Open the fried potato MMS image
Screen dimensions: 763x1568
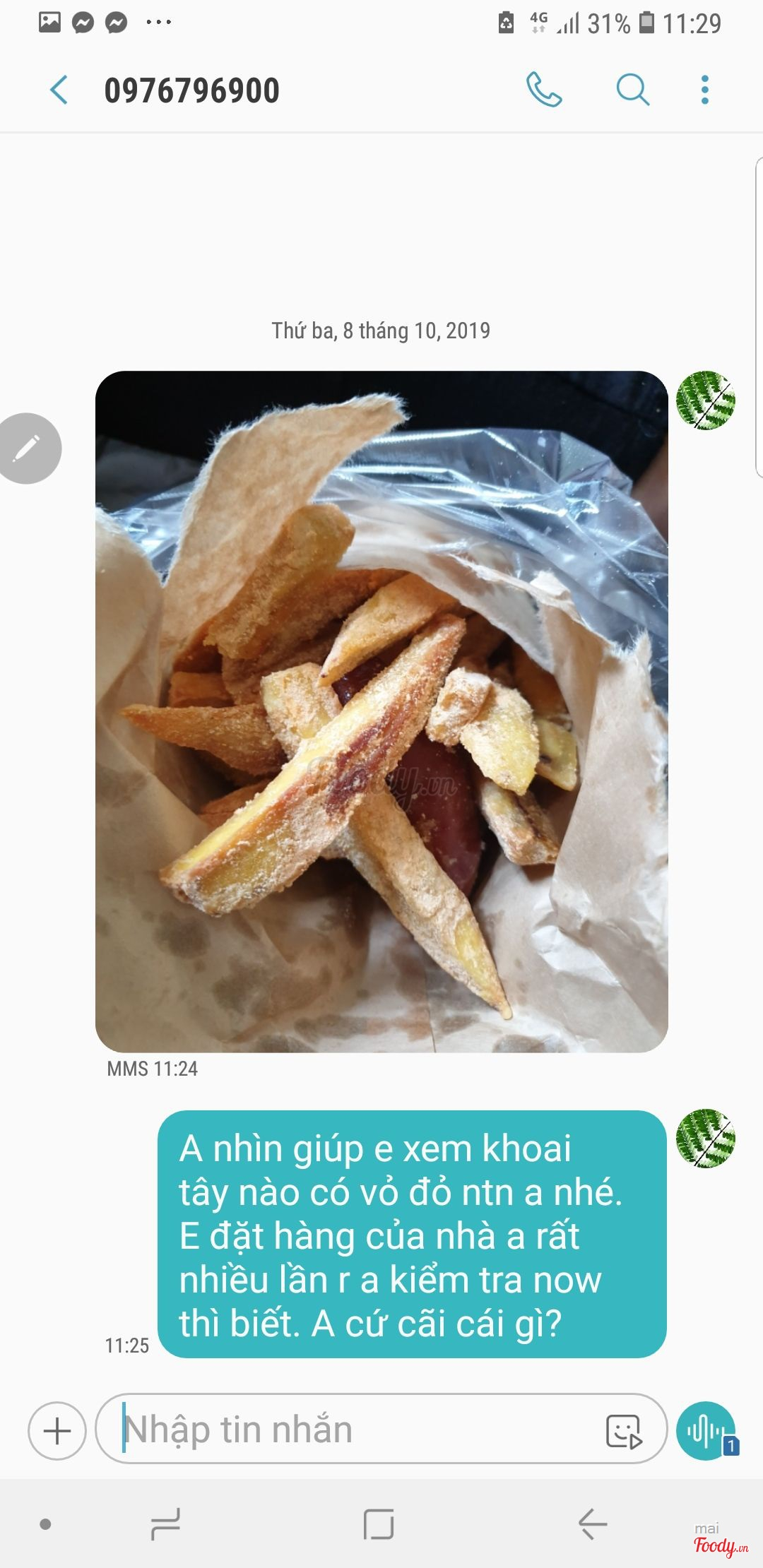click(x=381, y=711)
